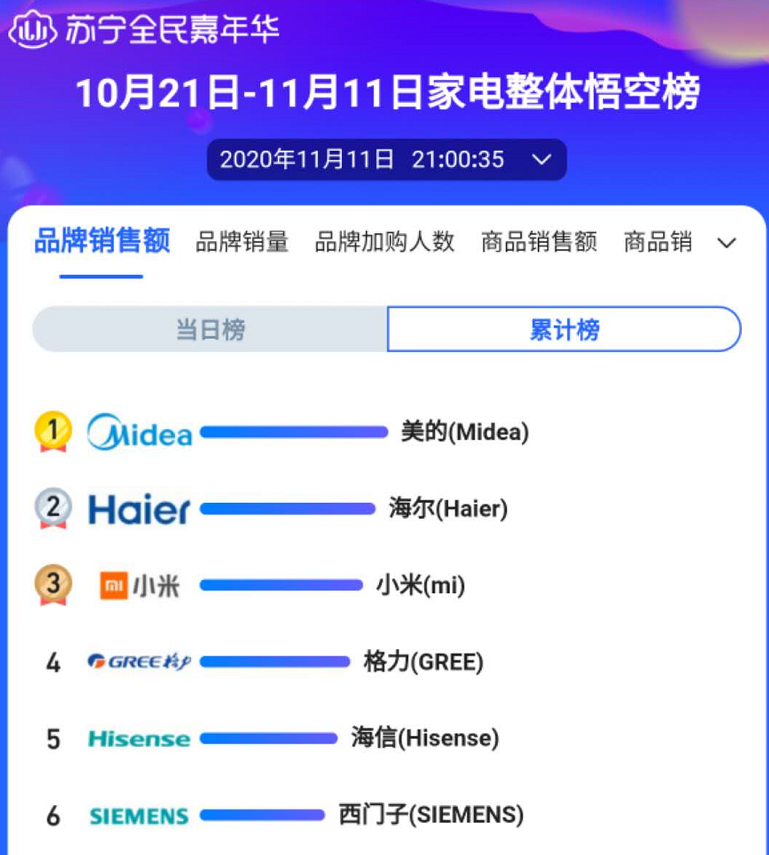The image size is (769, 855).
Task: Select the 品牌销售额 tab
Action: pyautogui.click(x=101, y=242)
